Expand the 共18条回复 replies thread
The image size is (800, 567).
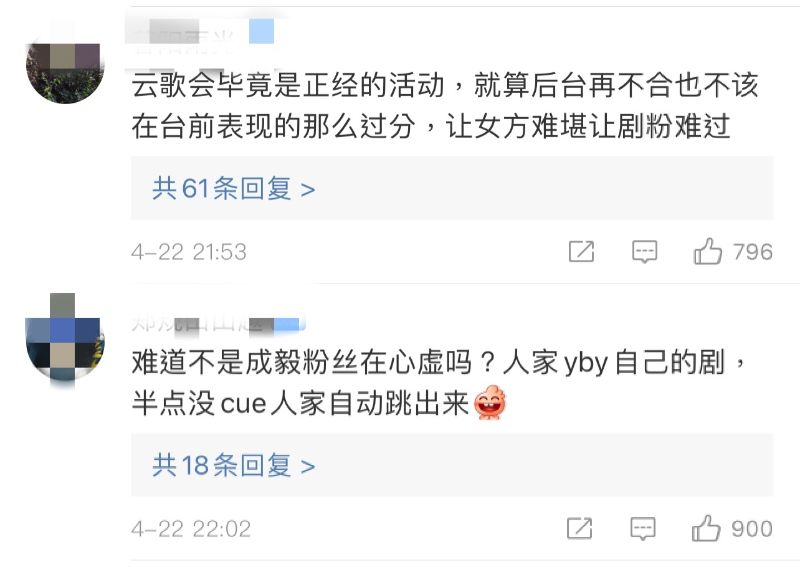[234, 465]
